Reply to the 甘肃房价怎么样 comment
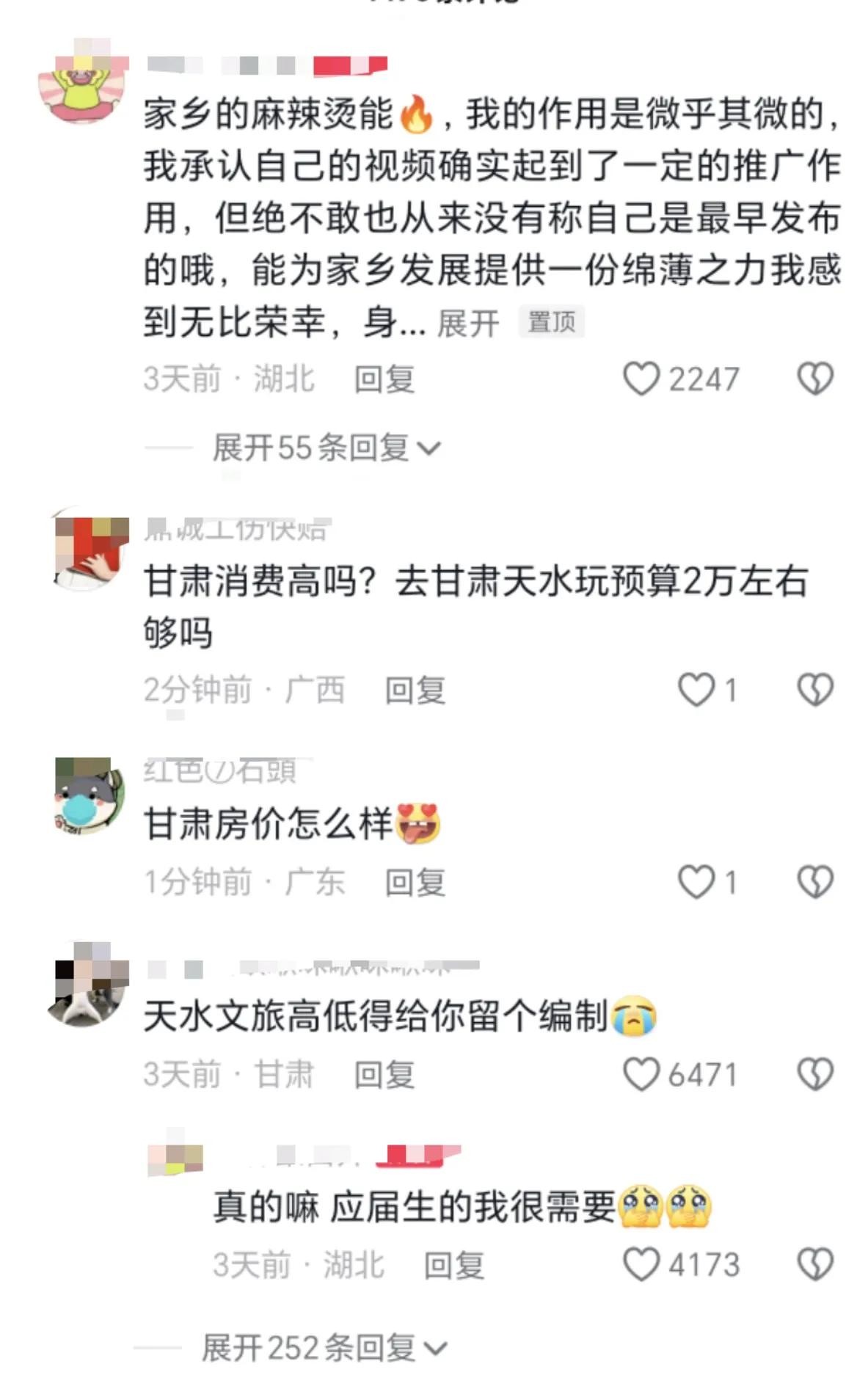868x1397 pixels. click(x=415, y=882)
